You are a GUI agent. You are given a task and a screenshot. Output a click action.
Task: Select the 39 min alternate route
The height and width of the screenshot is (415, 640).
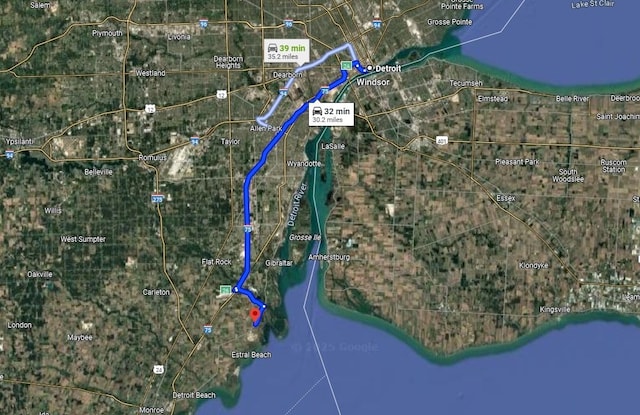(x=285, y=51)
